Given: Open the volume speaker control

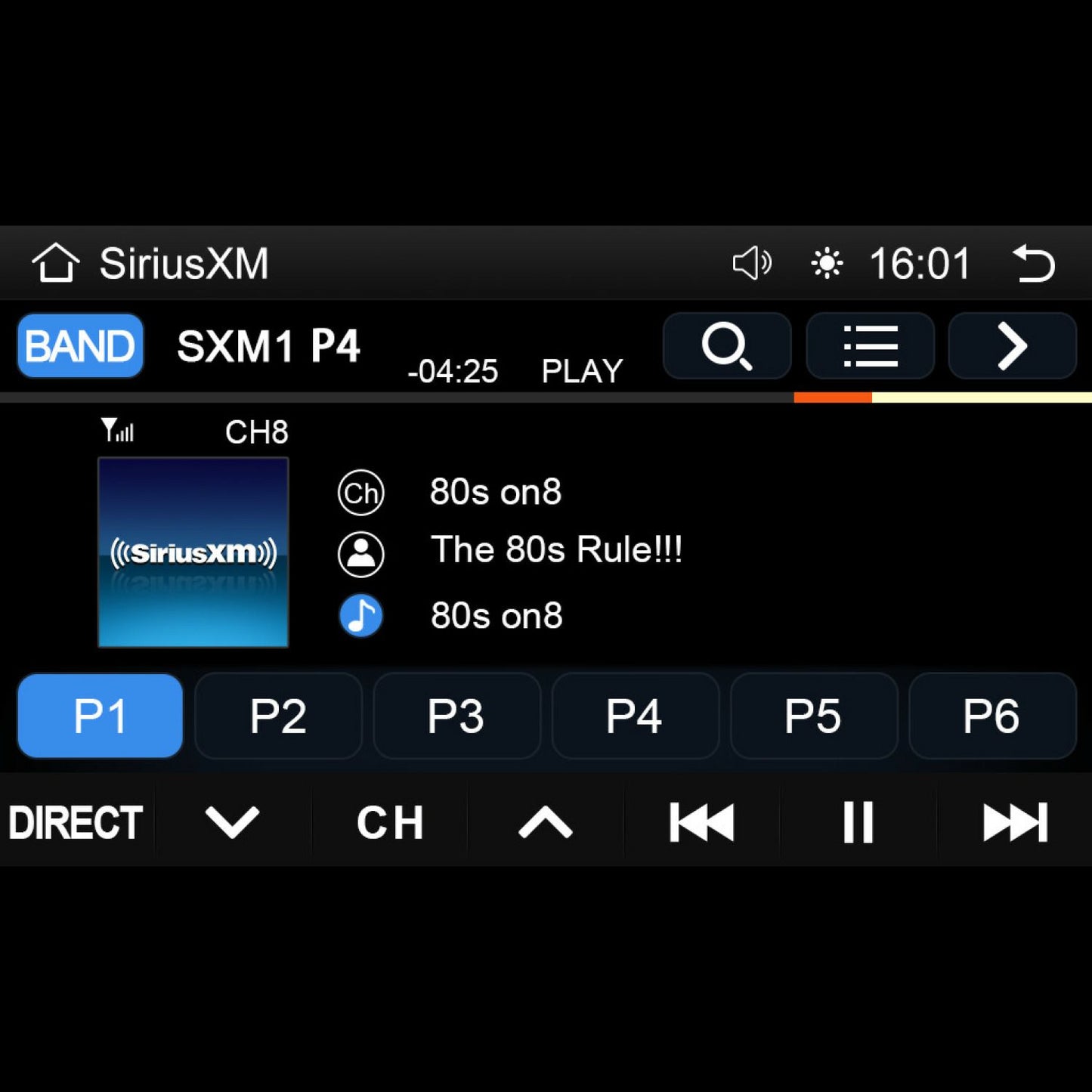Looking at the screenshot, I should (752, 264).
